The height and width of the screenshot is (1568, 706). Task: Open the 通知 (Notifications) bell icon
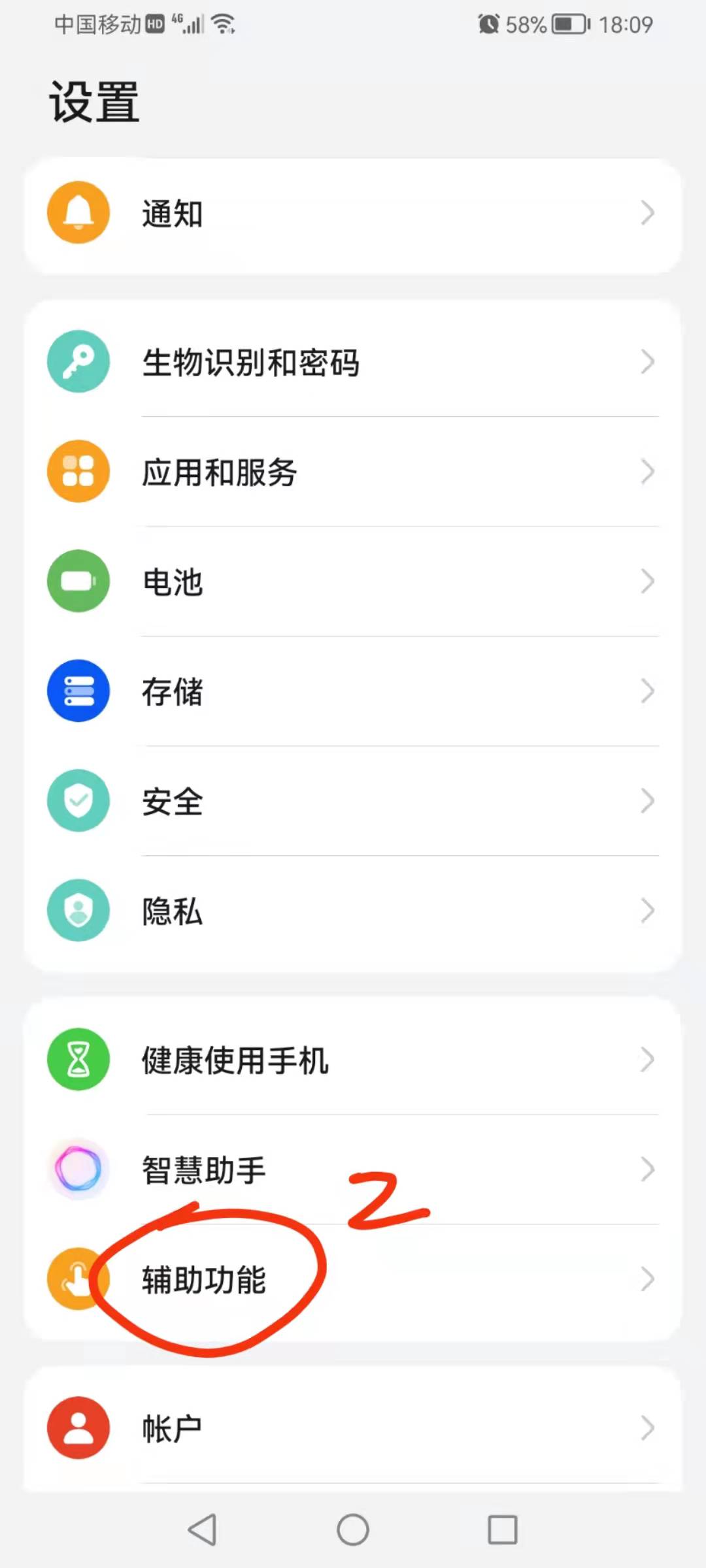click(x=78, y=213)
